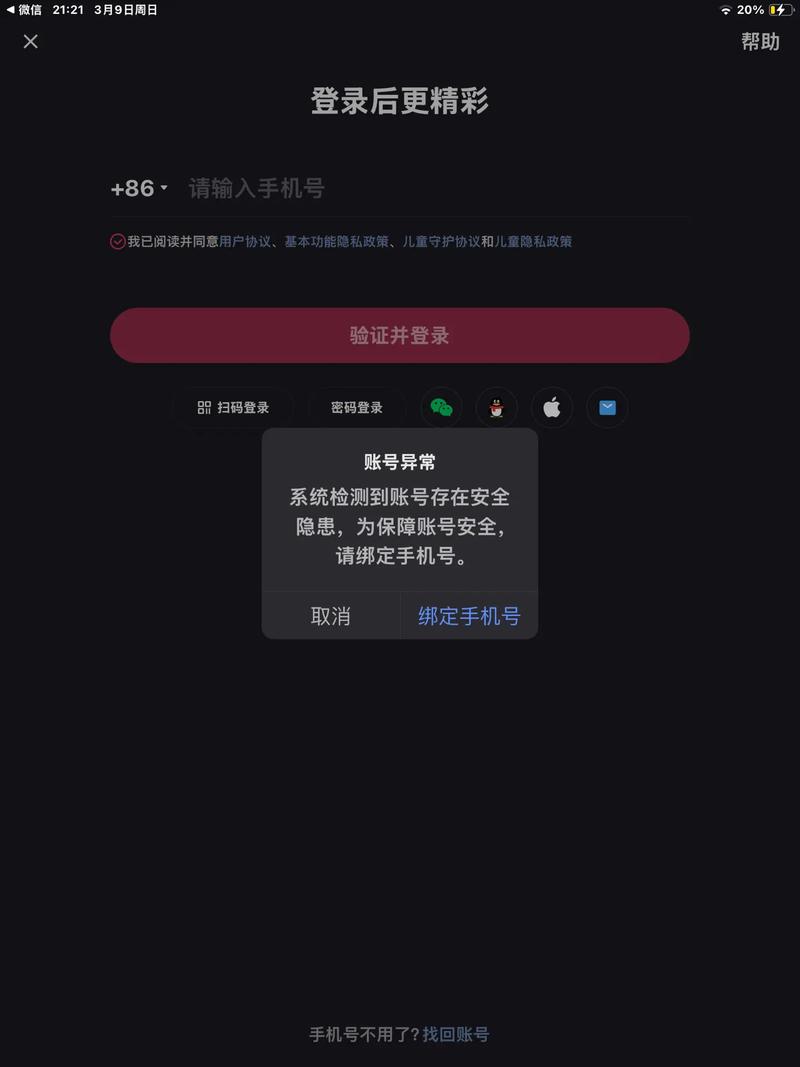Expand the +86 country code picker
This screenshot has width=800, height=1067.
[139, 188]
